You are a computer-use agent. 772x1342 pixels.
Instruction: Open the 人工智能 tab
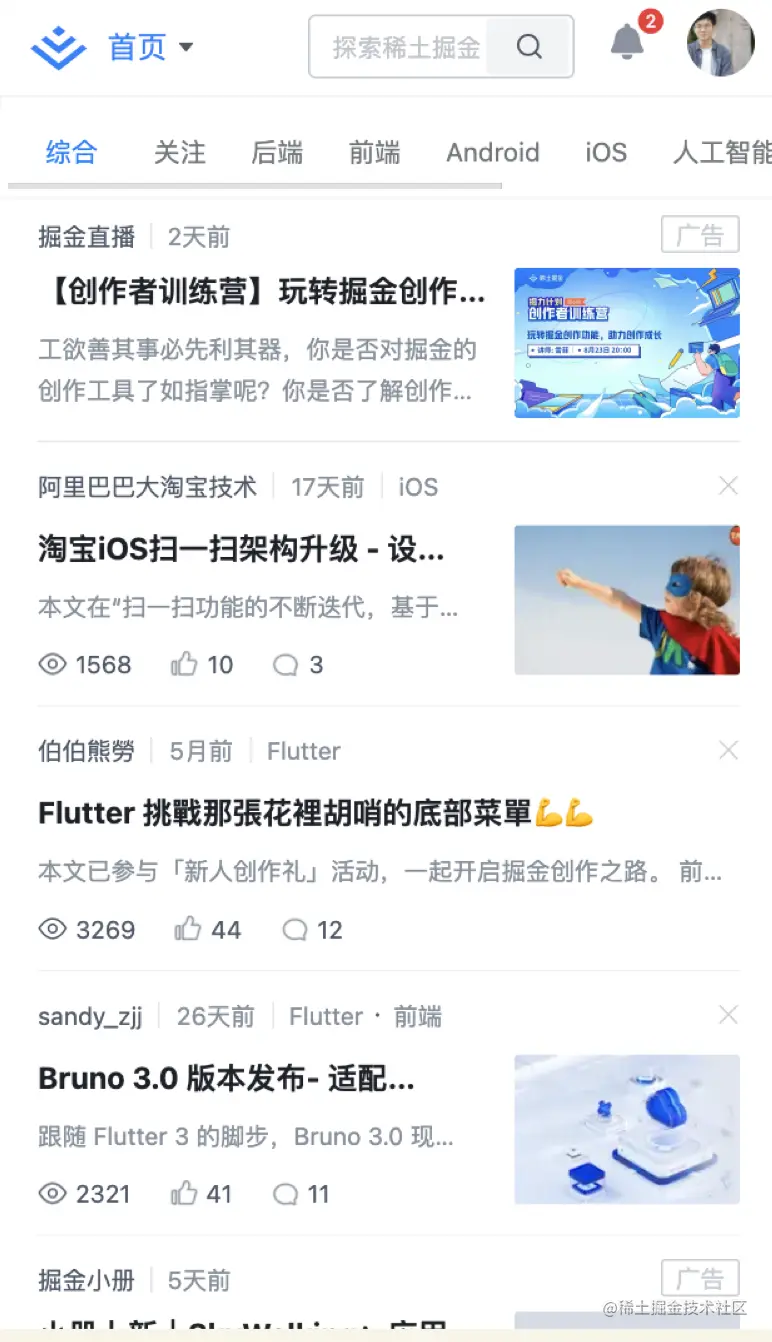722,153
